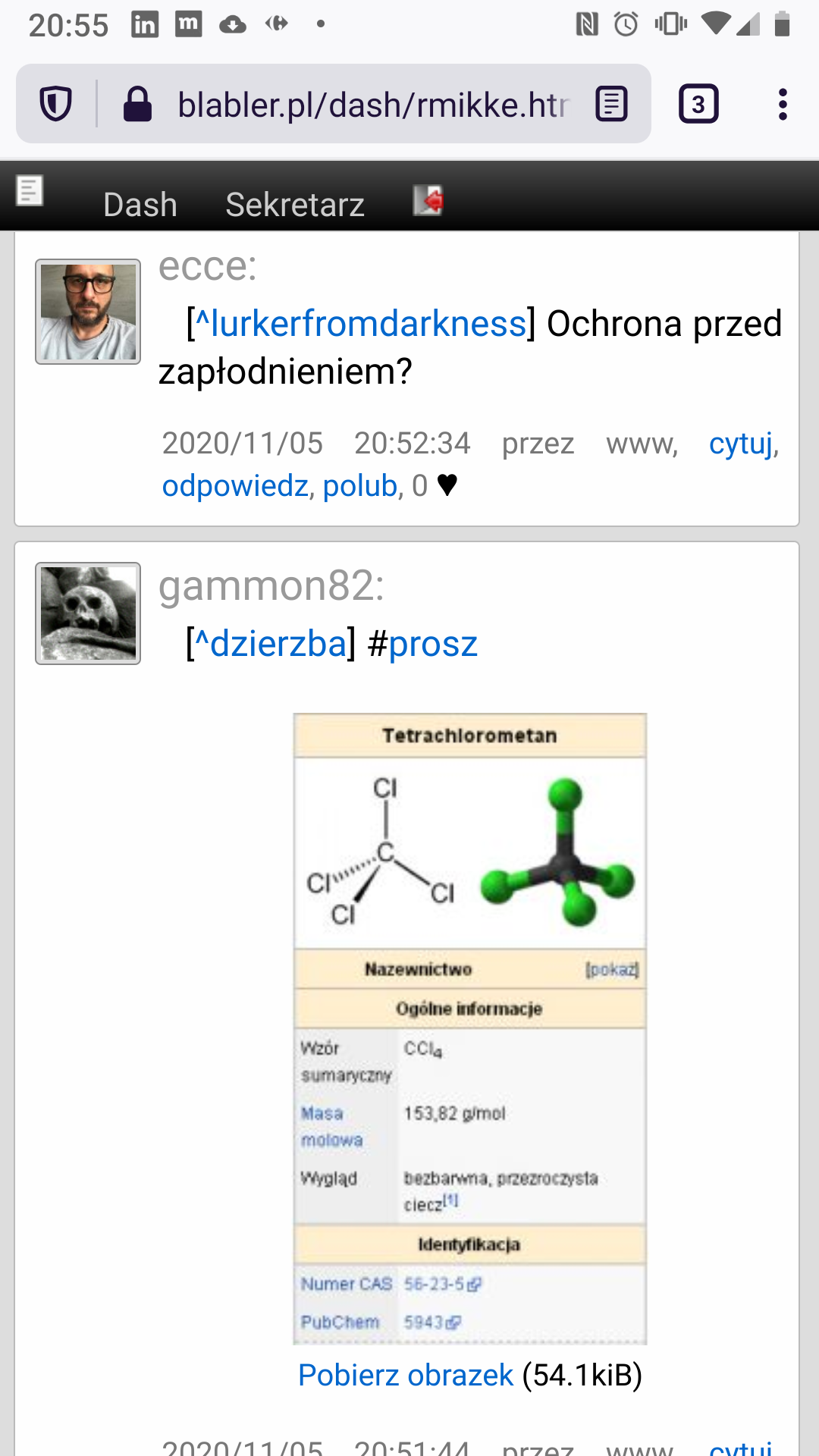The image size is (819, 1456).
Task: Open the tracking protection shield
Action: pos(56,104)
